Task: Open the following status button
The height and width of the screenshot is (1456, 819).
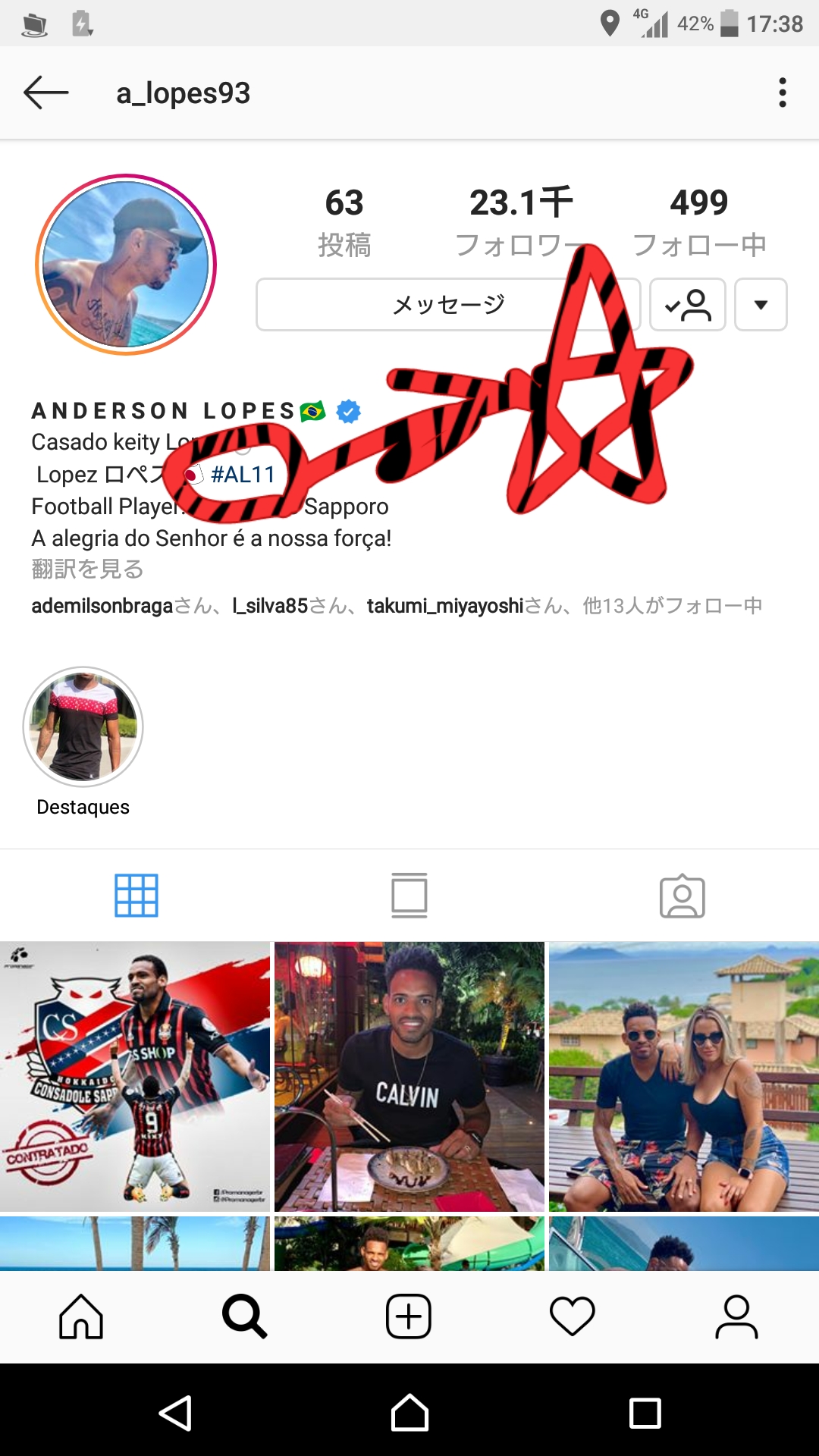Action: pos(687,305)
